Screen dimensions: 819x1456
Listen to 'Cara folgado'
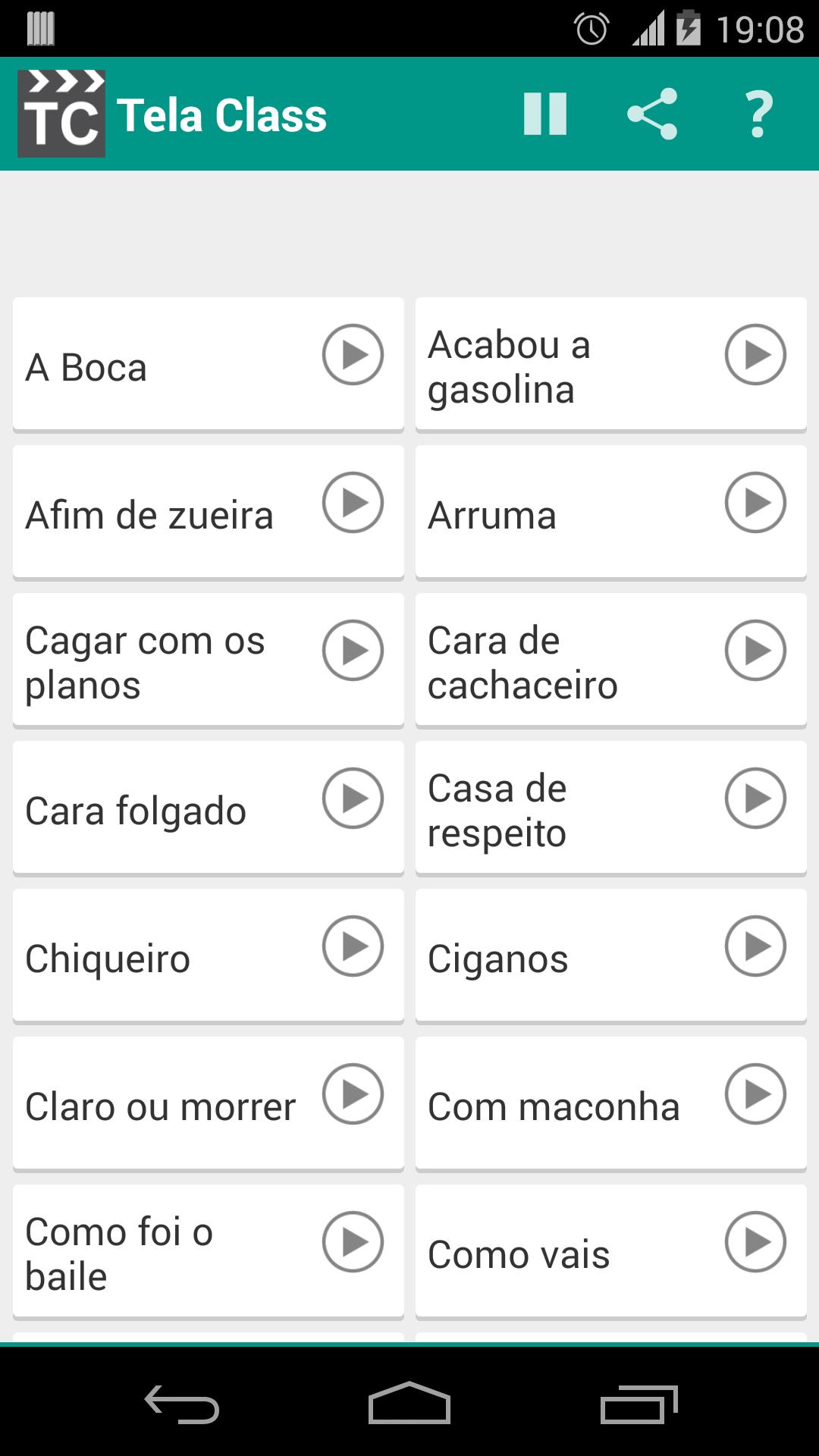click(353, 799)
